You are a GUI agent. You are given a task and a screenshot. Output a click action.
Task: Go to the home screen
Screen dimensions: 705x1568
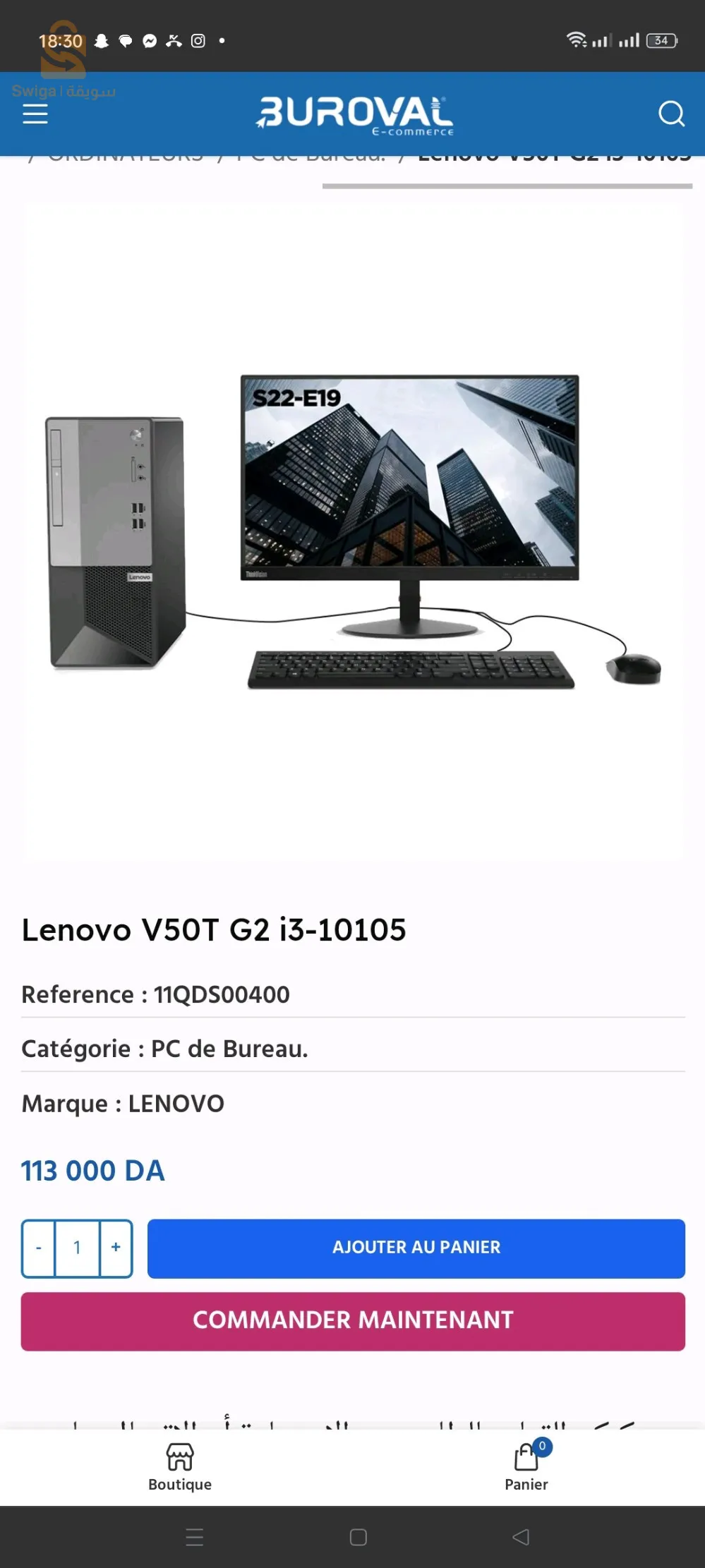pos(358,1537)
